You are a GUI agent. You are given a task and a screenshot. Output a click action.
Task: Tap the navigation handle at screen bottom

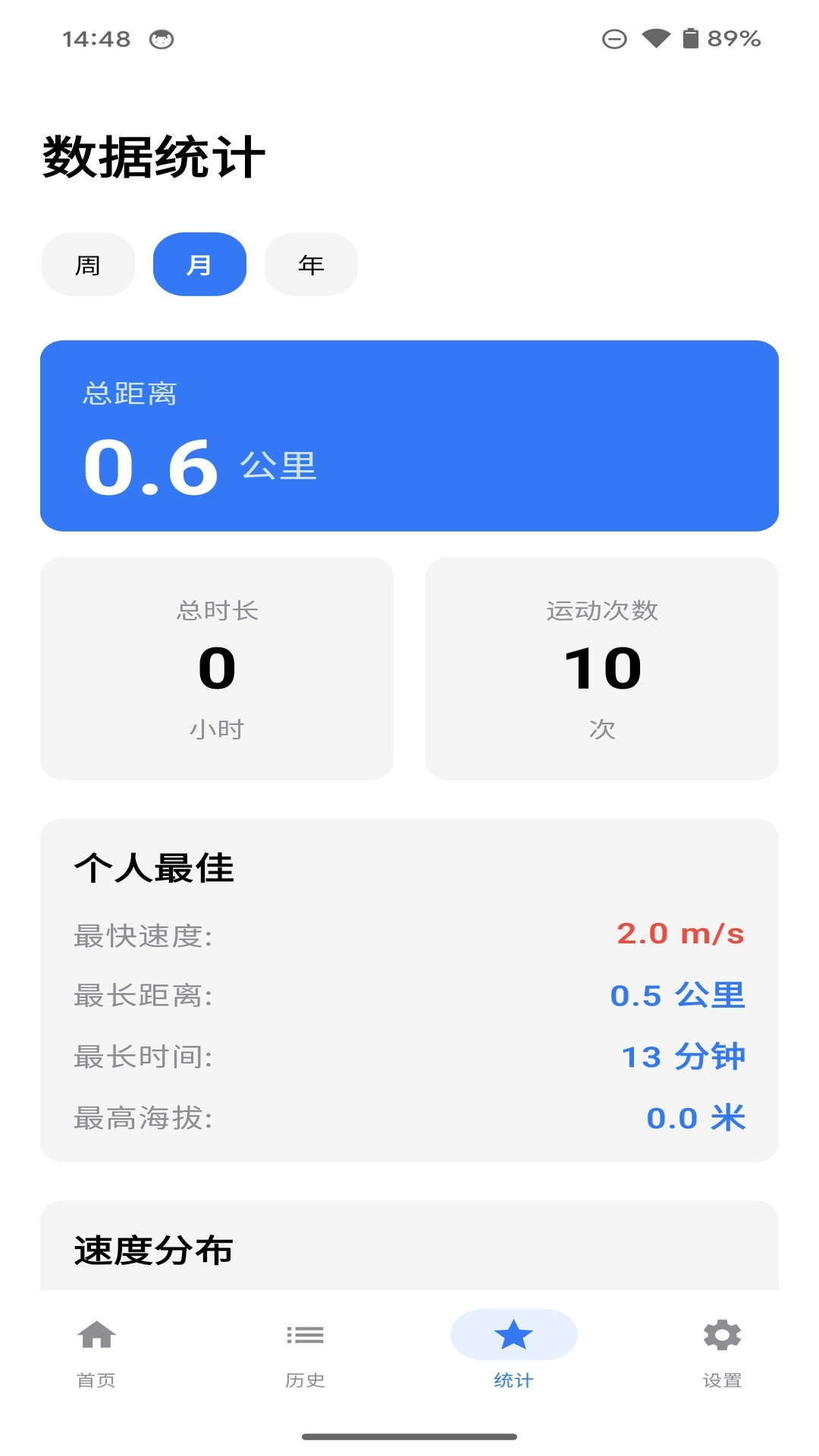coord(409,1438)
